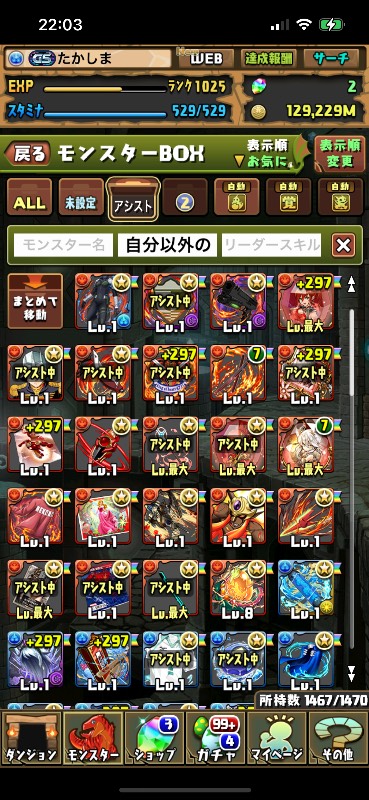Open 達成報酬 rewards
The width and height of the screenshot is (369, 800).
269,59
